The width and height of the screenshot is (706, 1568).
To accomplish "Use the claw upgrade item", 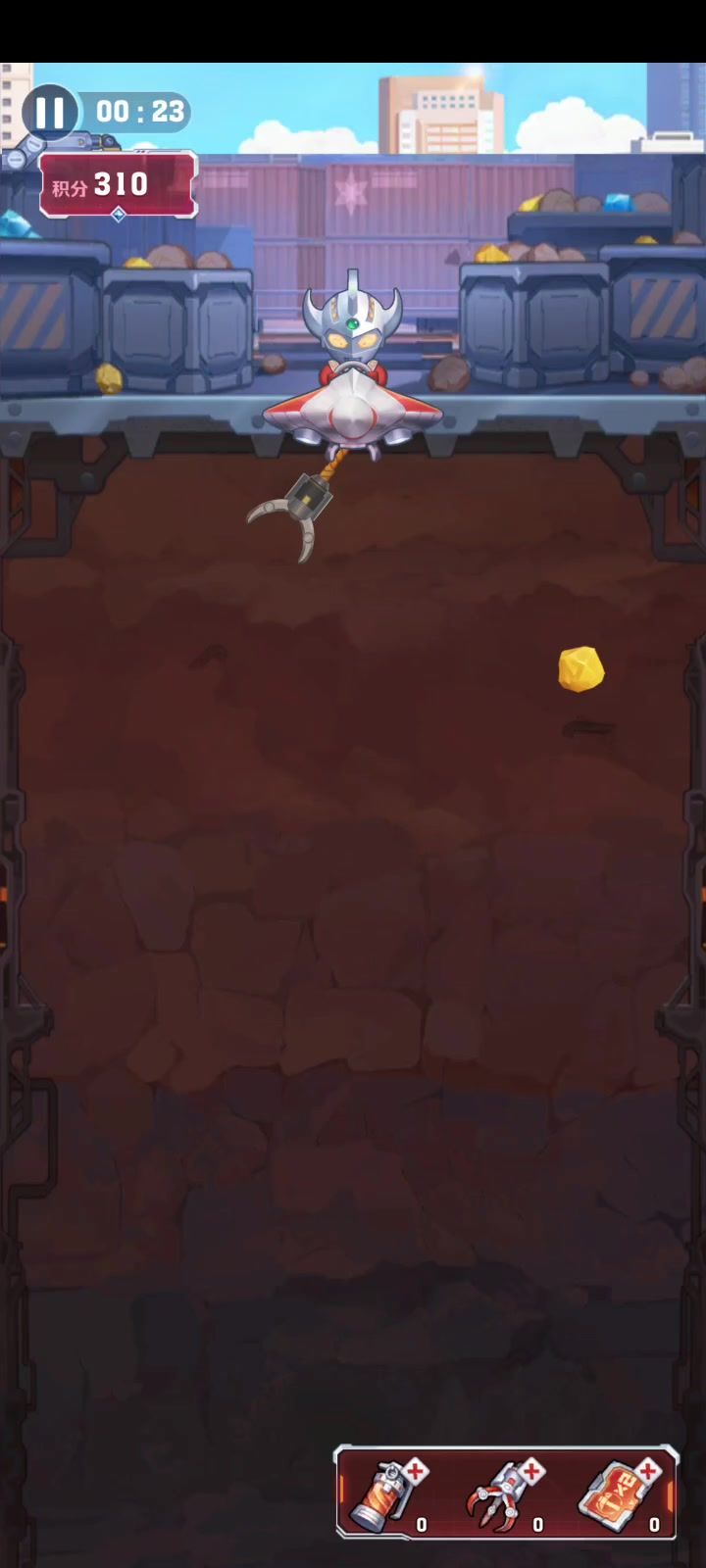I will (x=507, y=1494).
